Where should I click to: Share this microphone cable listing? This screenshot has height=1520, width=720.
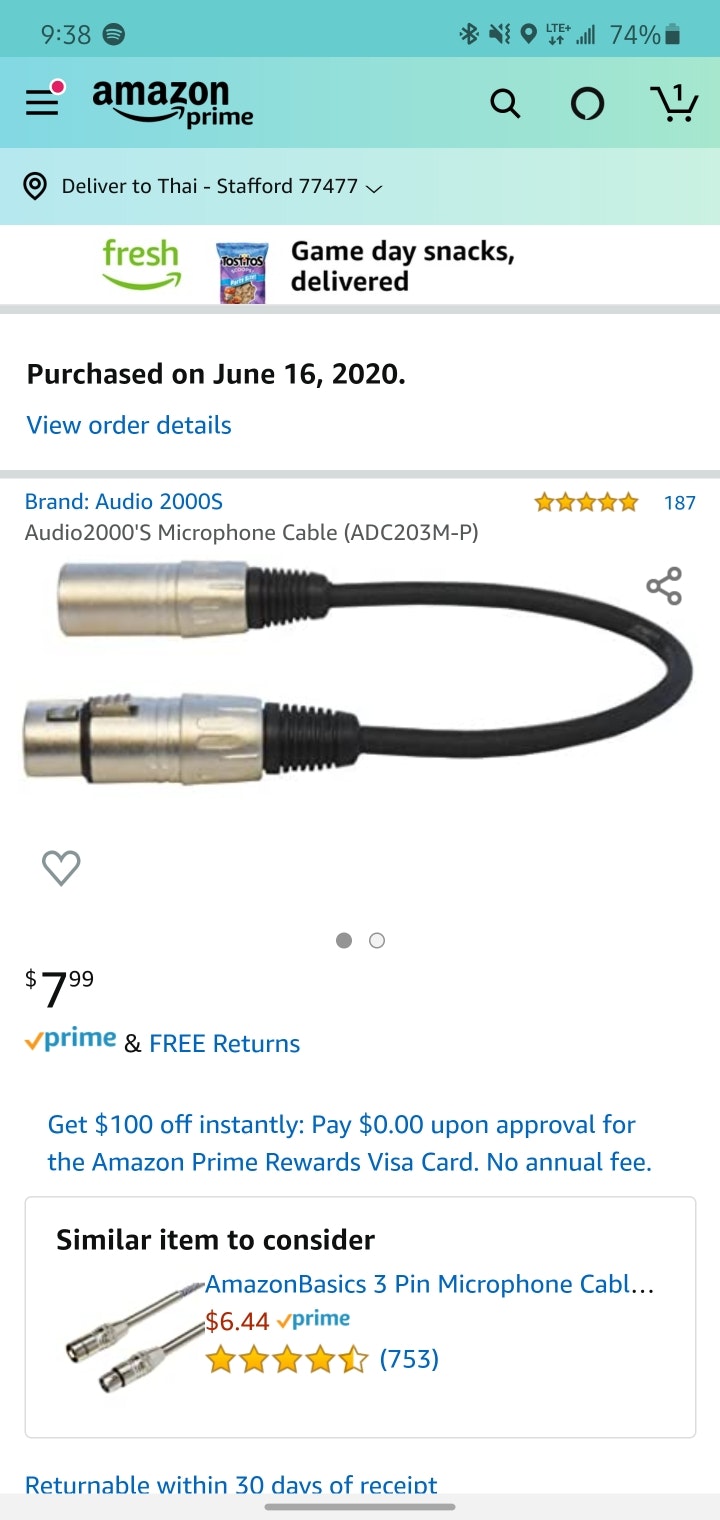click(x=664, y=586)
